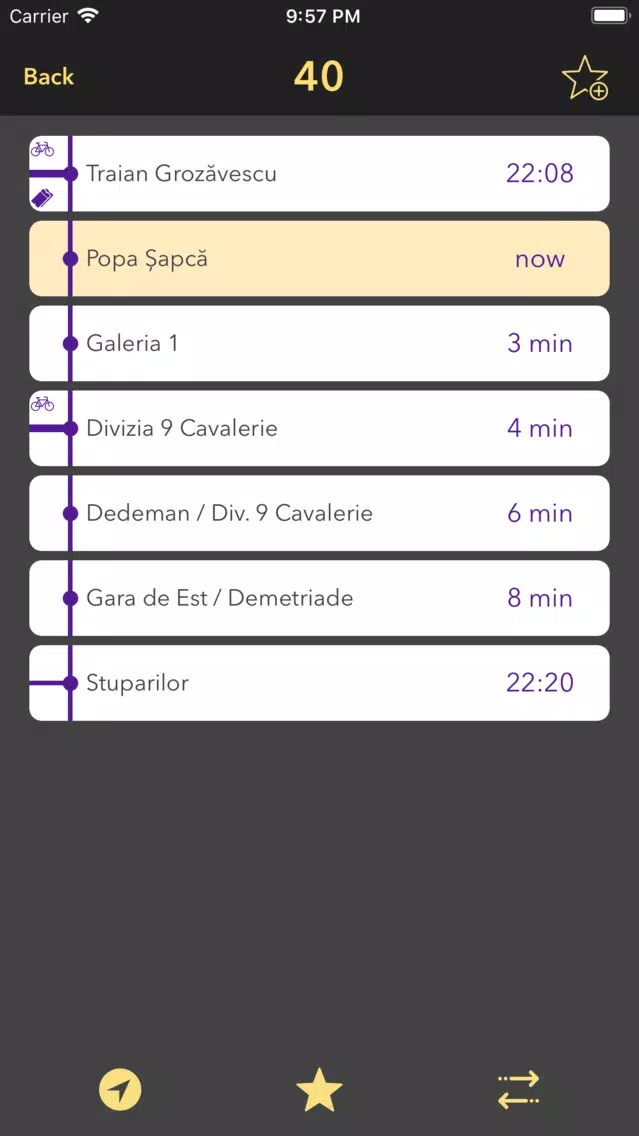Open the favorites star tab

tap(319, 1090)
